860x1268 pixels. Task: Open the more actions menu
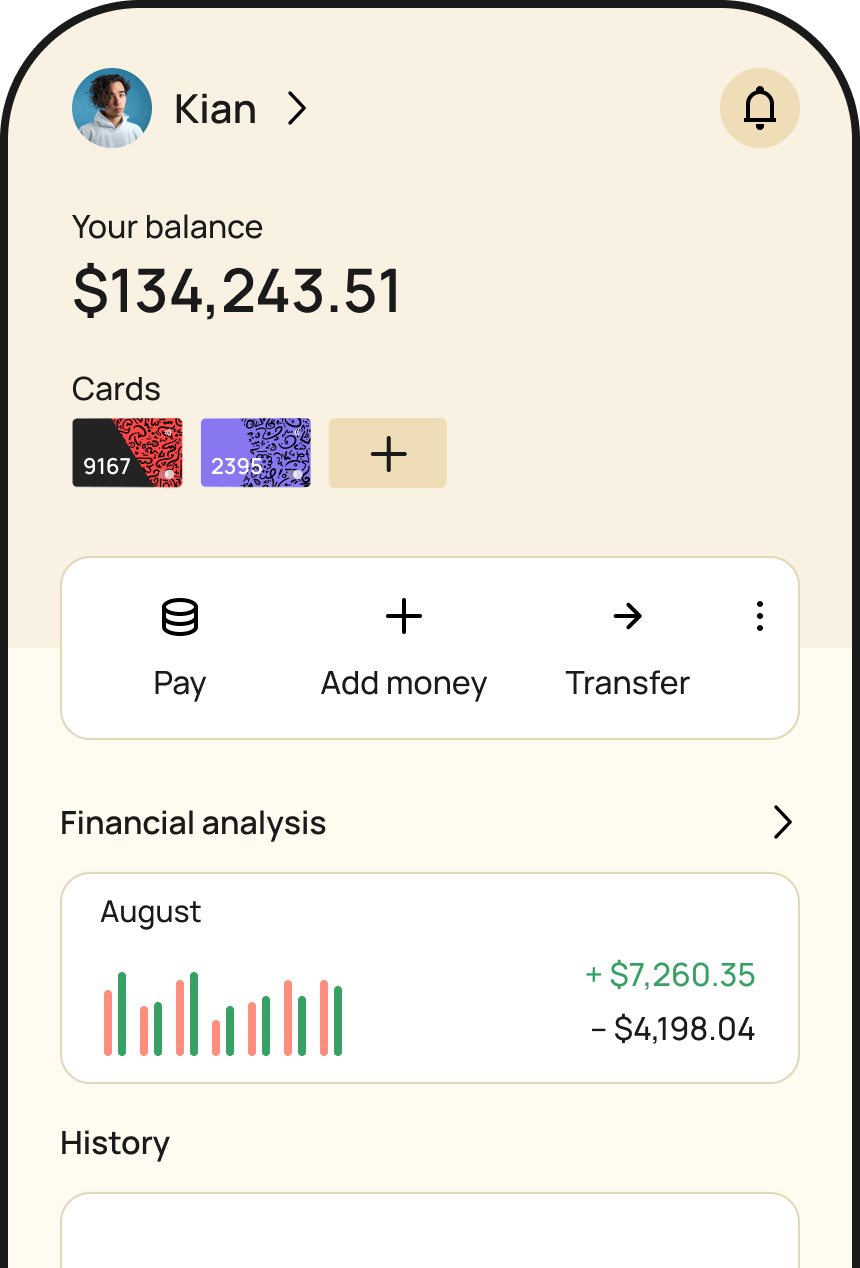pyautogui.click(x=760, y=617)
